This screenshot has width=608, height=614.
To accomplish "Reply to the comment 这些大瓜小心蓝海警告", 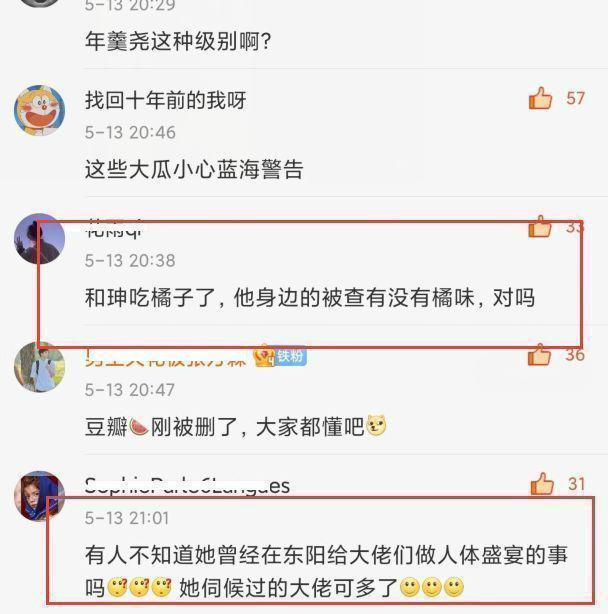I will click(x=193, y=169).
